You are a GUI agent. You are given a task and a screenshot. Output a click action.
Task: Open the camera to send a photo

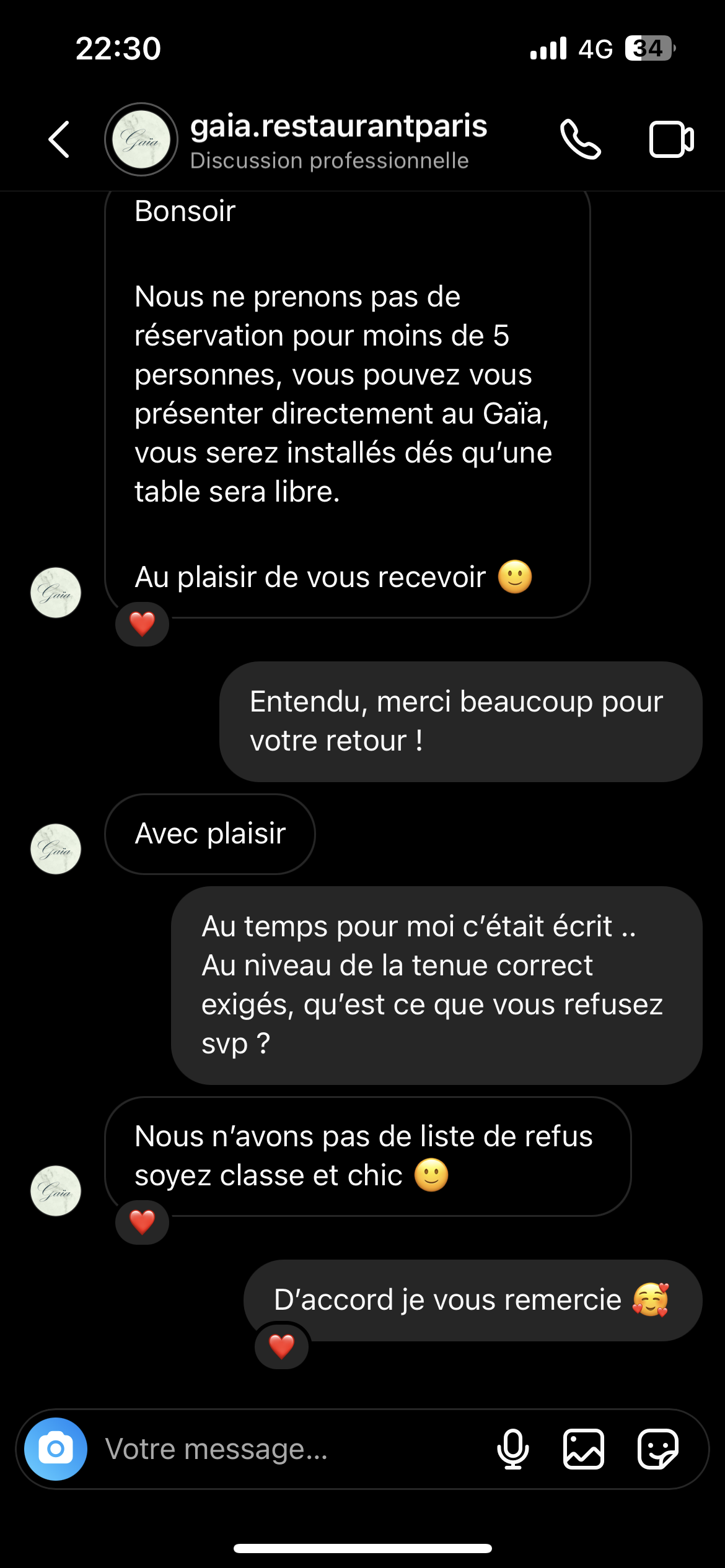56,1448
